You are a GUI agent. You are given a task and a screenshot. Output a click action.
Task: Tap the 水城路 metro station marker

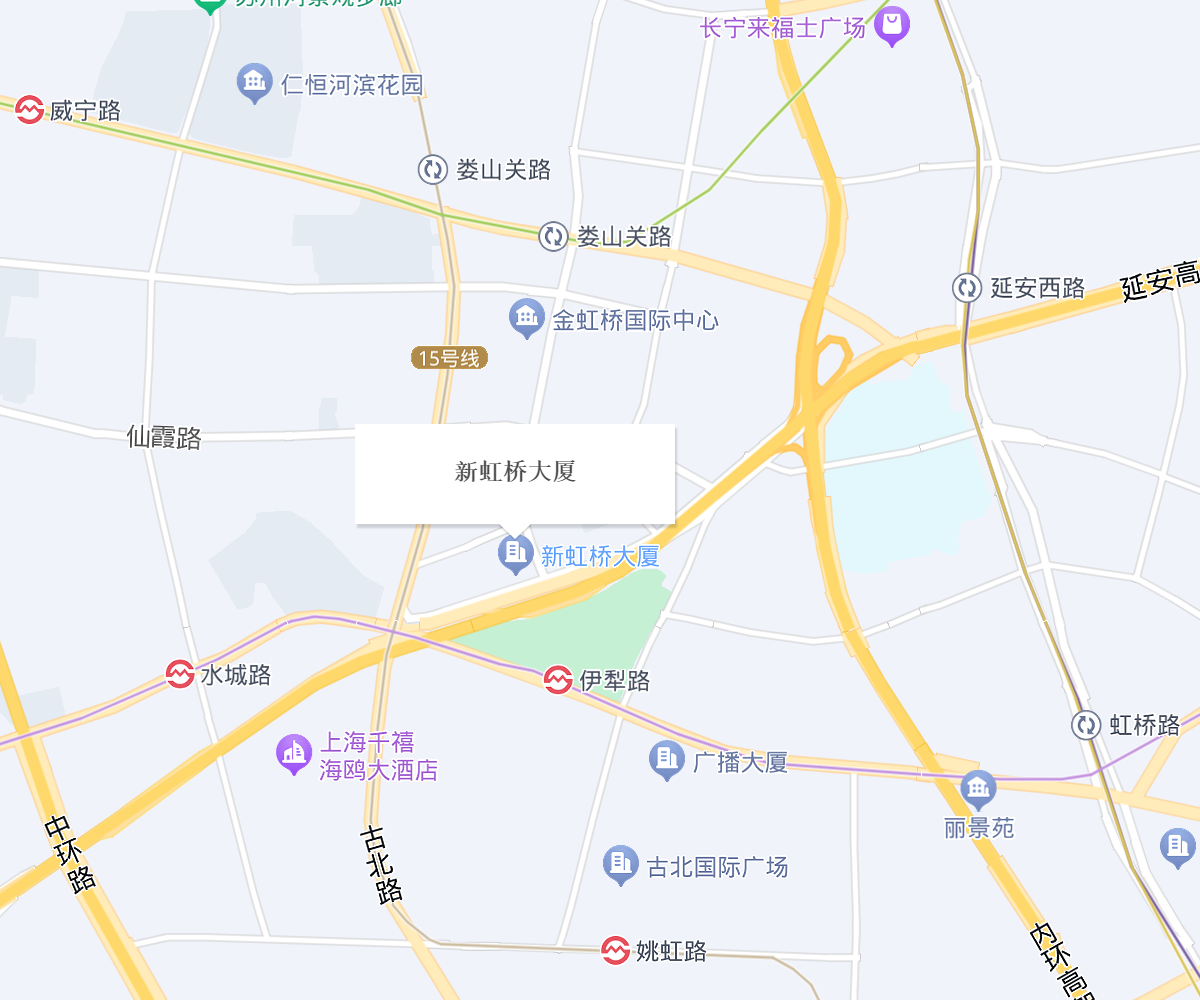pyautogui.click(x=180, y=674)
